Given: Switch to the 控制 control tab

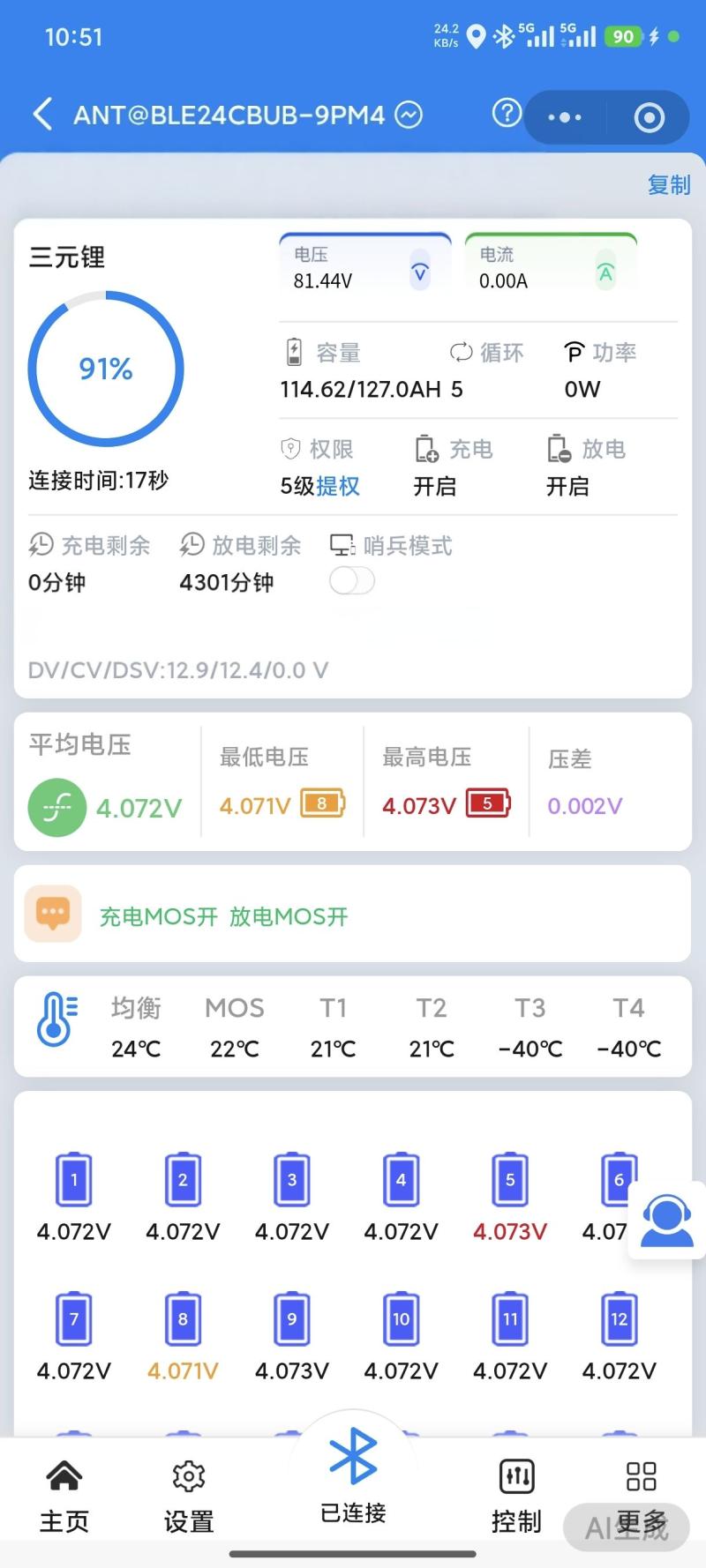Looking at the screenshot, I should pyautogui.click(x=516, y=1494).
